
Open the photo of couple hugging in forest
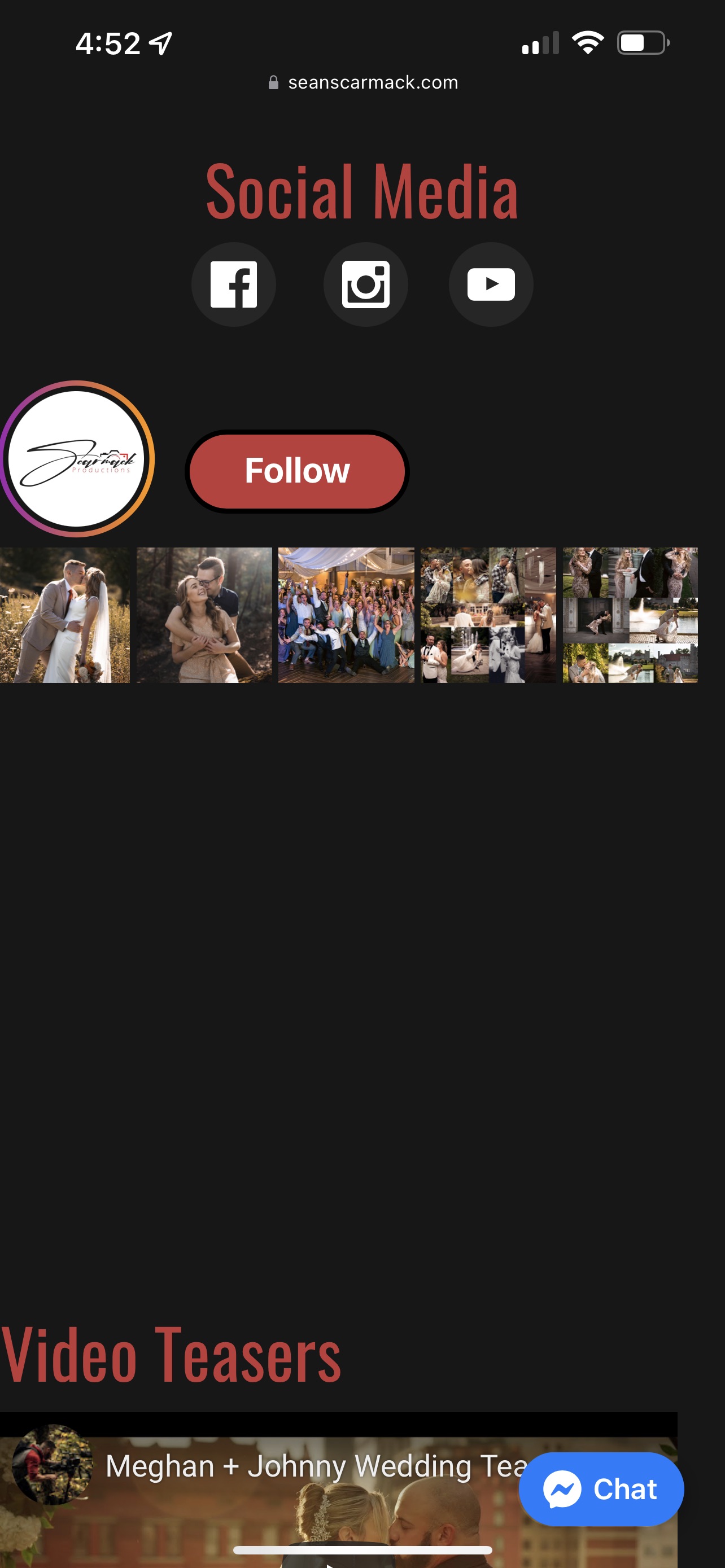(204, 615)
